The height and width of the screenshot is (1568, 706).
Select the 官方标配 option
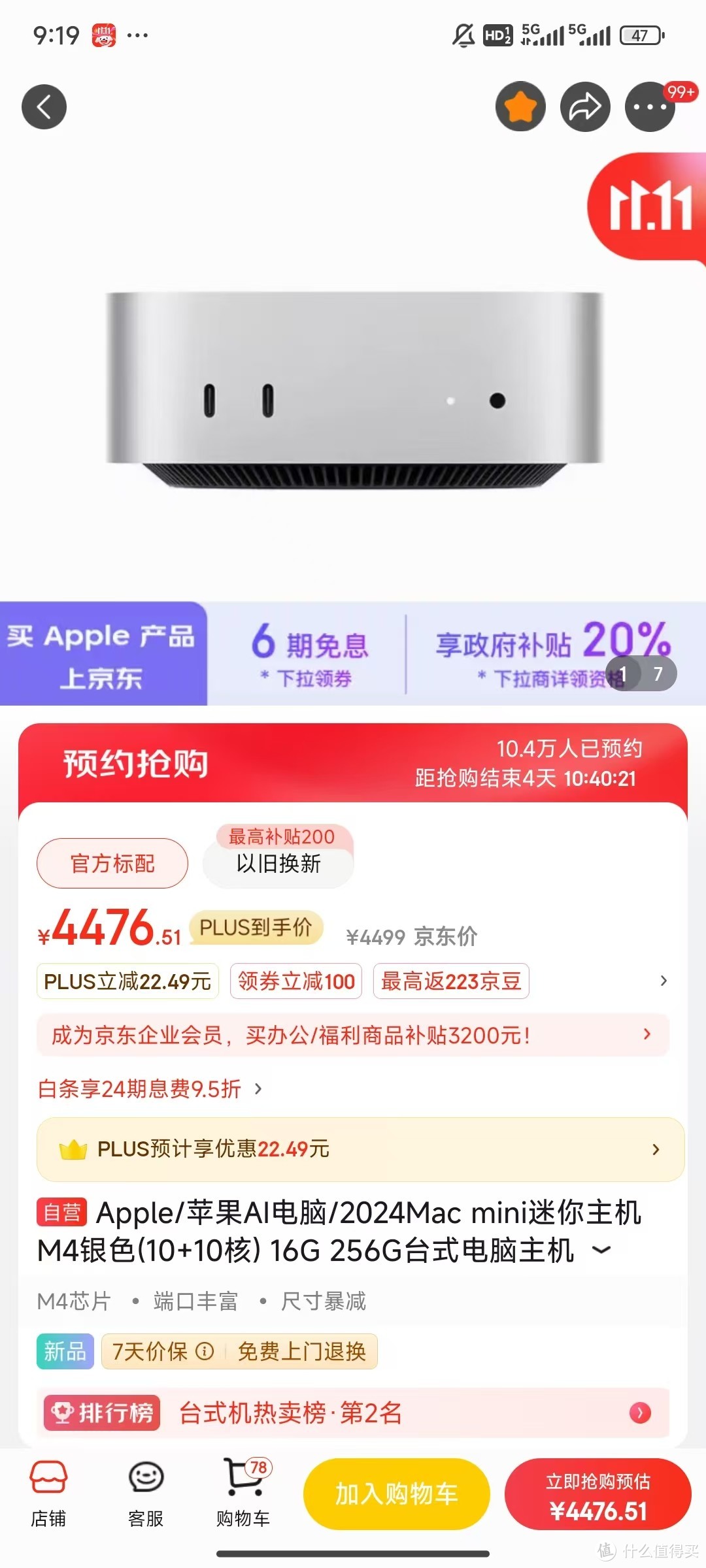tap(112, 863)
